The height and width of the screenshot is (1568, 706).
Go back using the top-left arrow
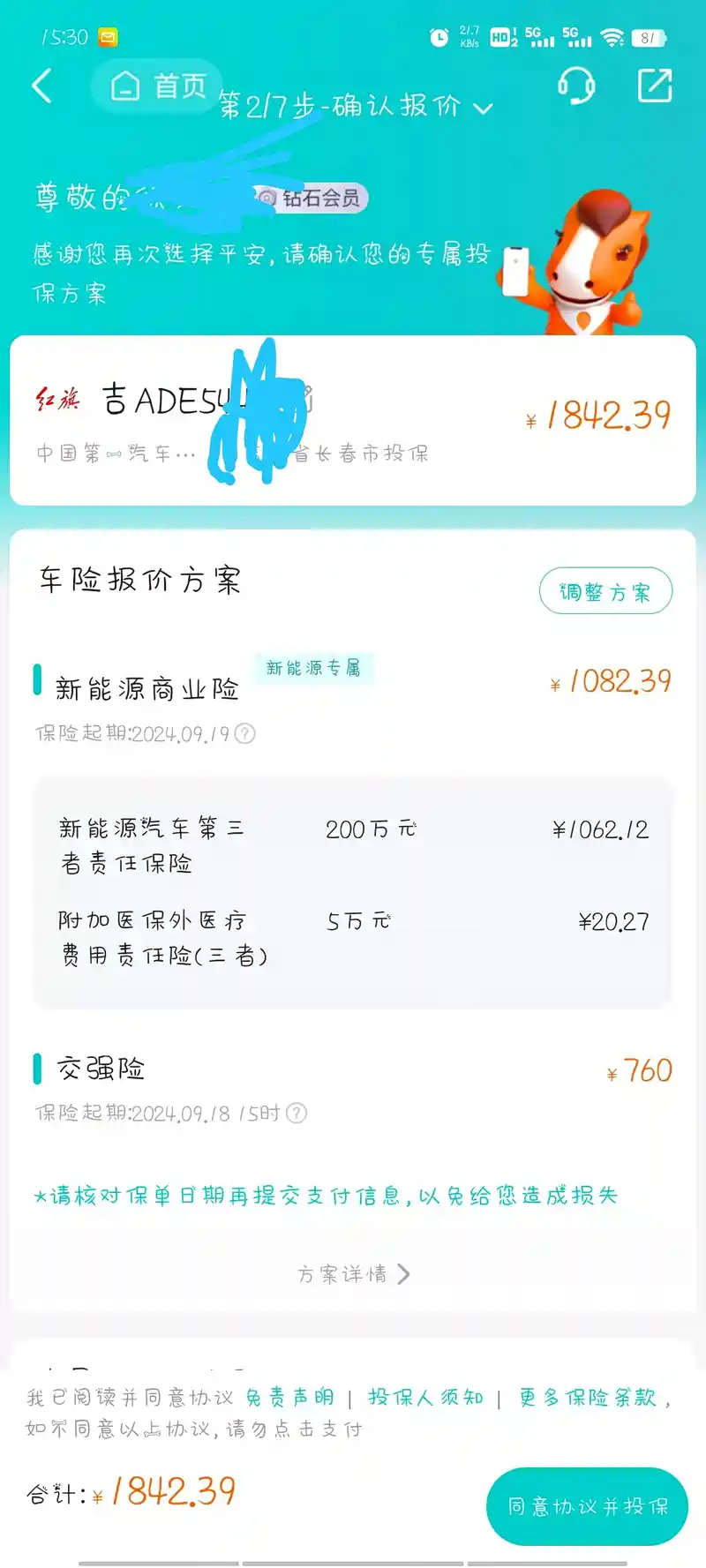(x=41, y=86)
